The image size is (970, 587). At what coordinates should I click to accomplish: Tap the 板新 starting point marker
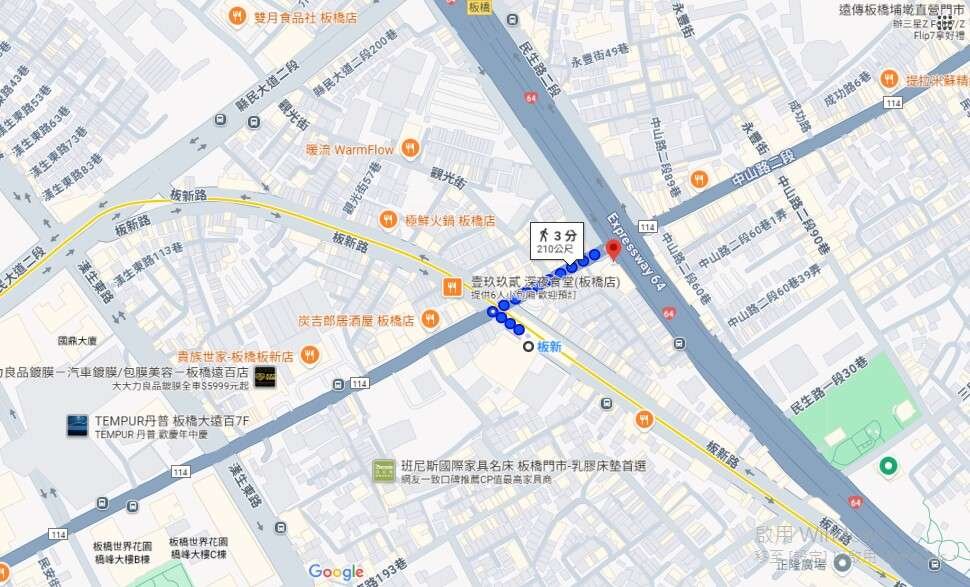(x=528, y=347)
